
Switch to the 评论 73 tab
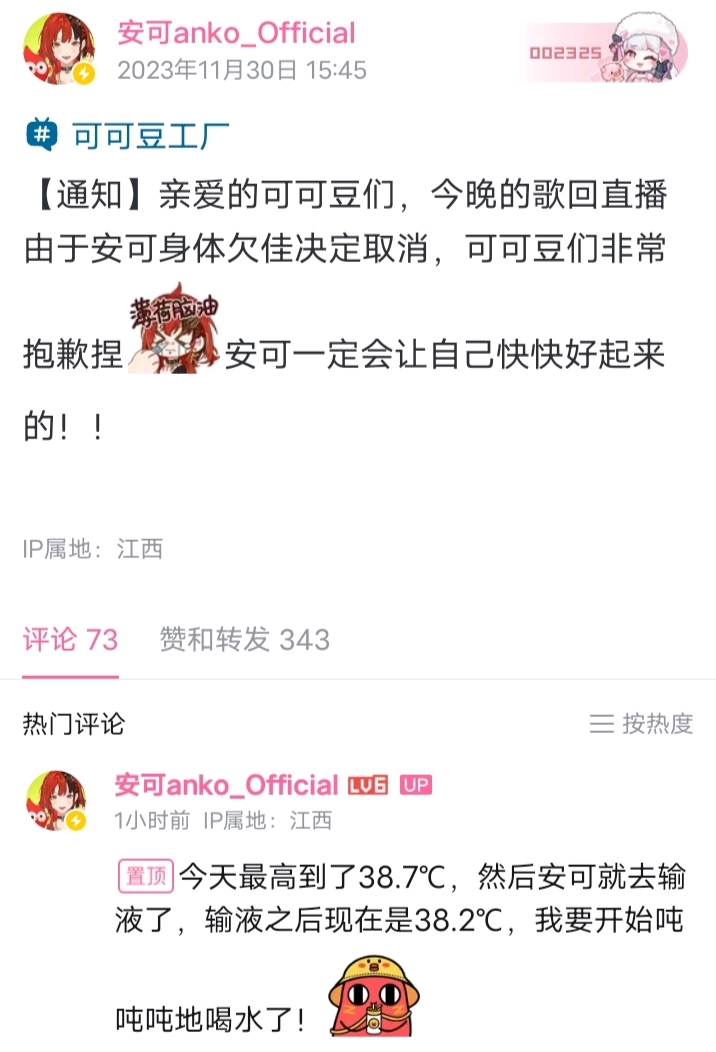(70, 640)
